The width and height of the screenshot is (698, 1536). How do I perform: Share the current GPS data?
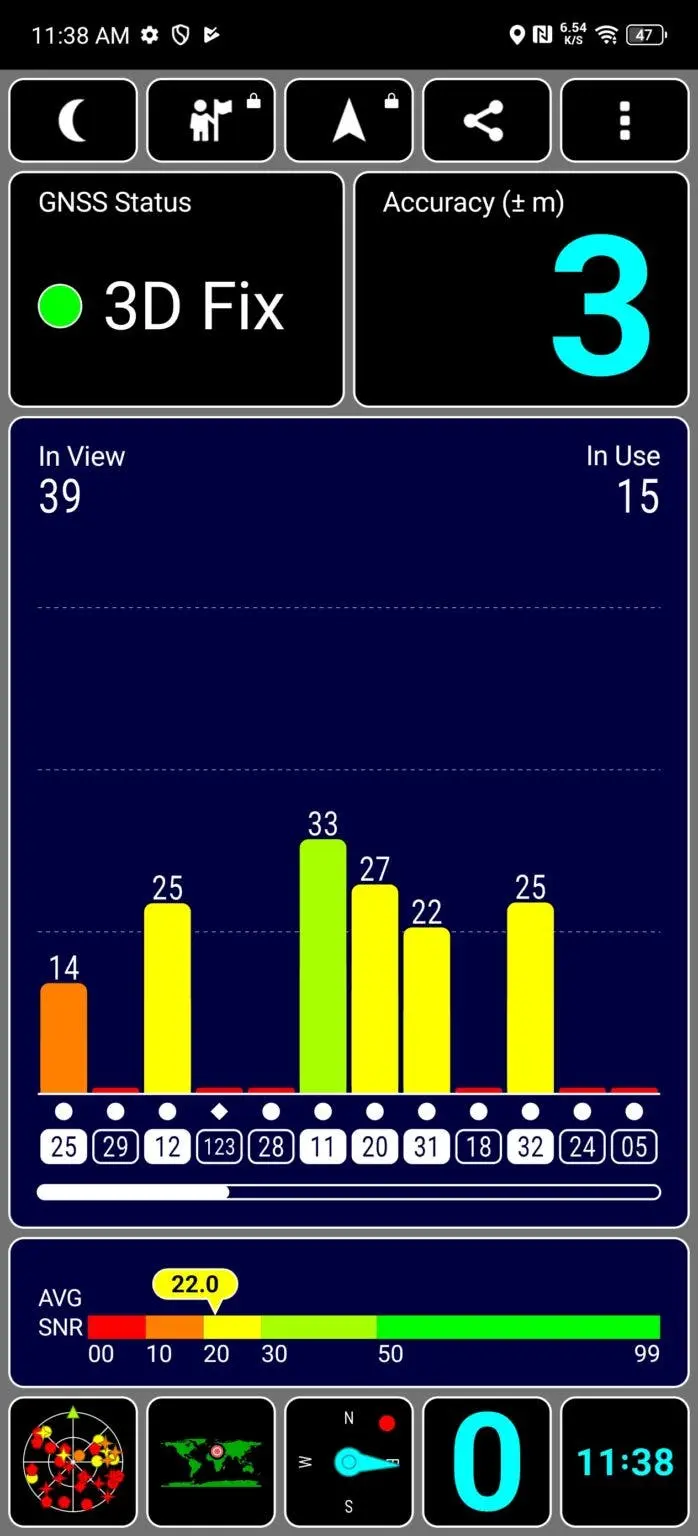[x=486, y=121]
